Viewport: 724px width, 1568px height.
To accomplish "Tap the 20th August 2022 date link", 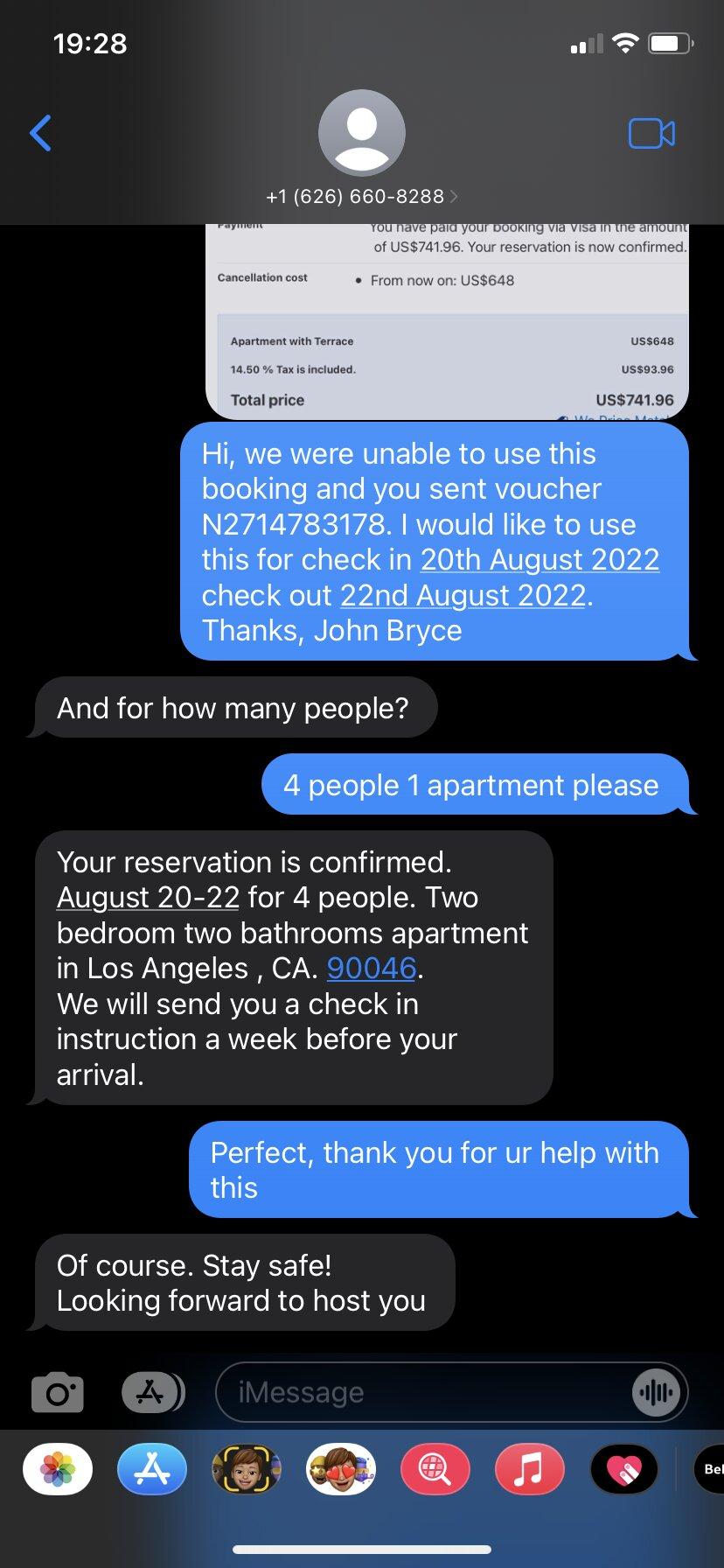I will pos(540,559).
